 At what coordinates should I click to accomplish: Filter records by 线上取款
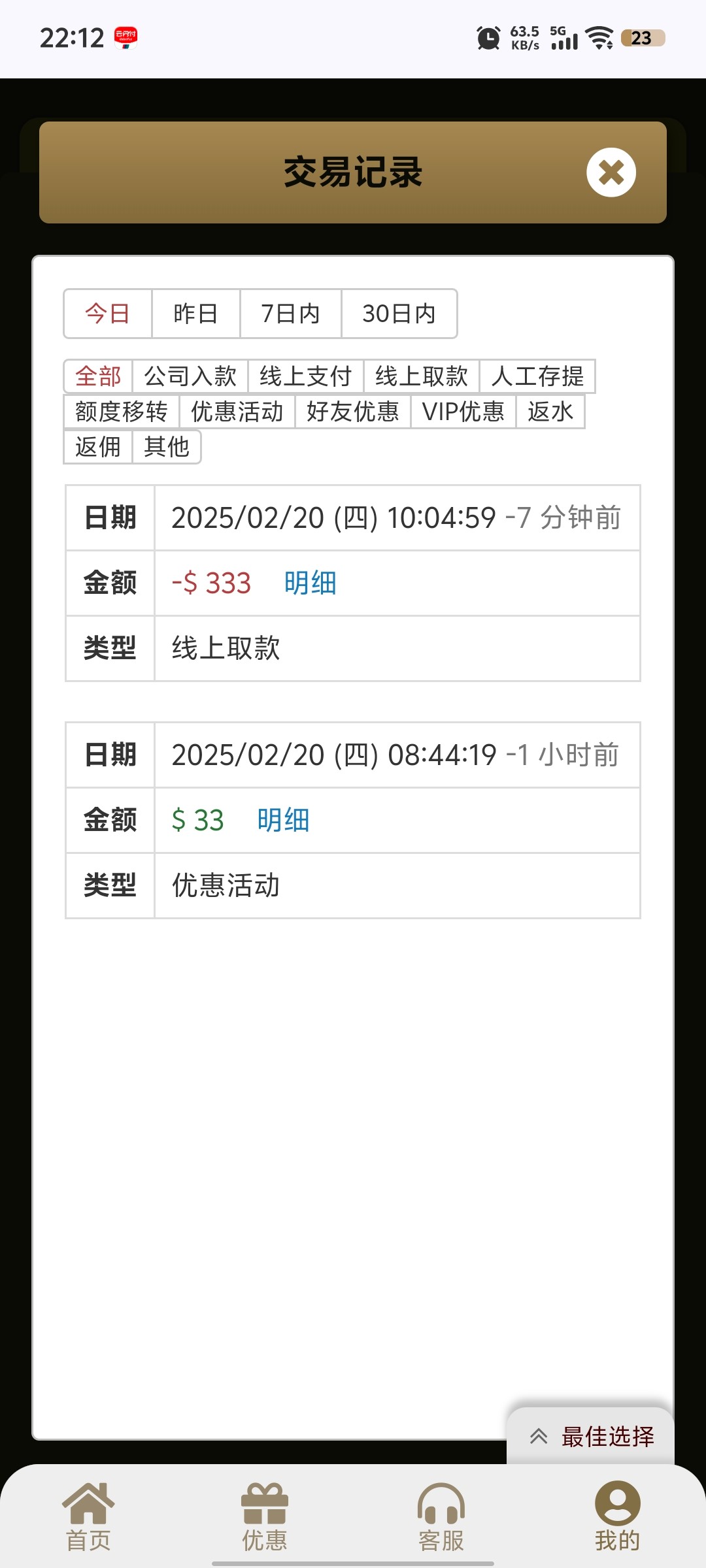click(x=421, y=376)
